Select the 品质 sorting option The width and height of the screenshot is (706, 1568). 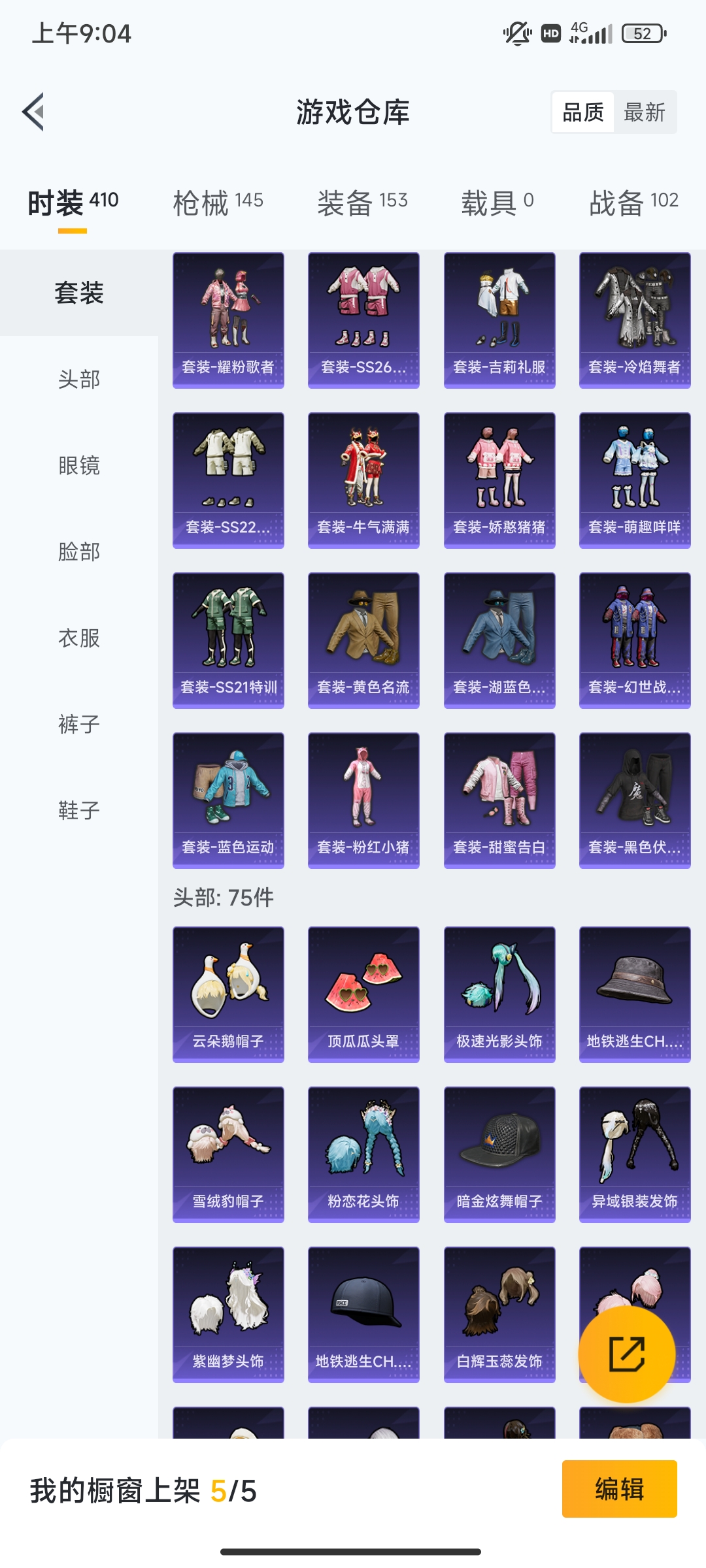(583, 112)
